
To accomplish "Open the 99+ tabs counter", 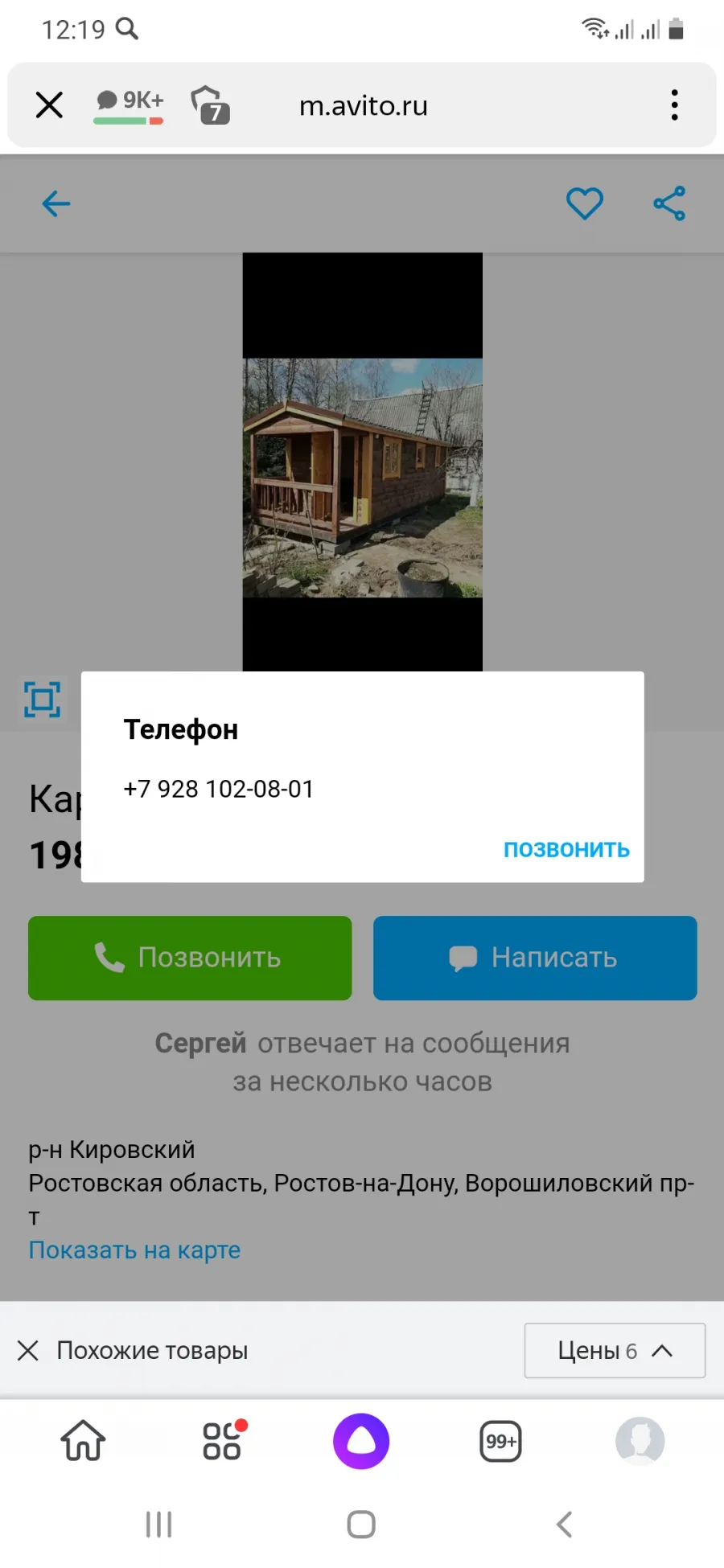I will pyautogui.click(x=500, y=1441).
